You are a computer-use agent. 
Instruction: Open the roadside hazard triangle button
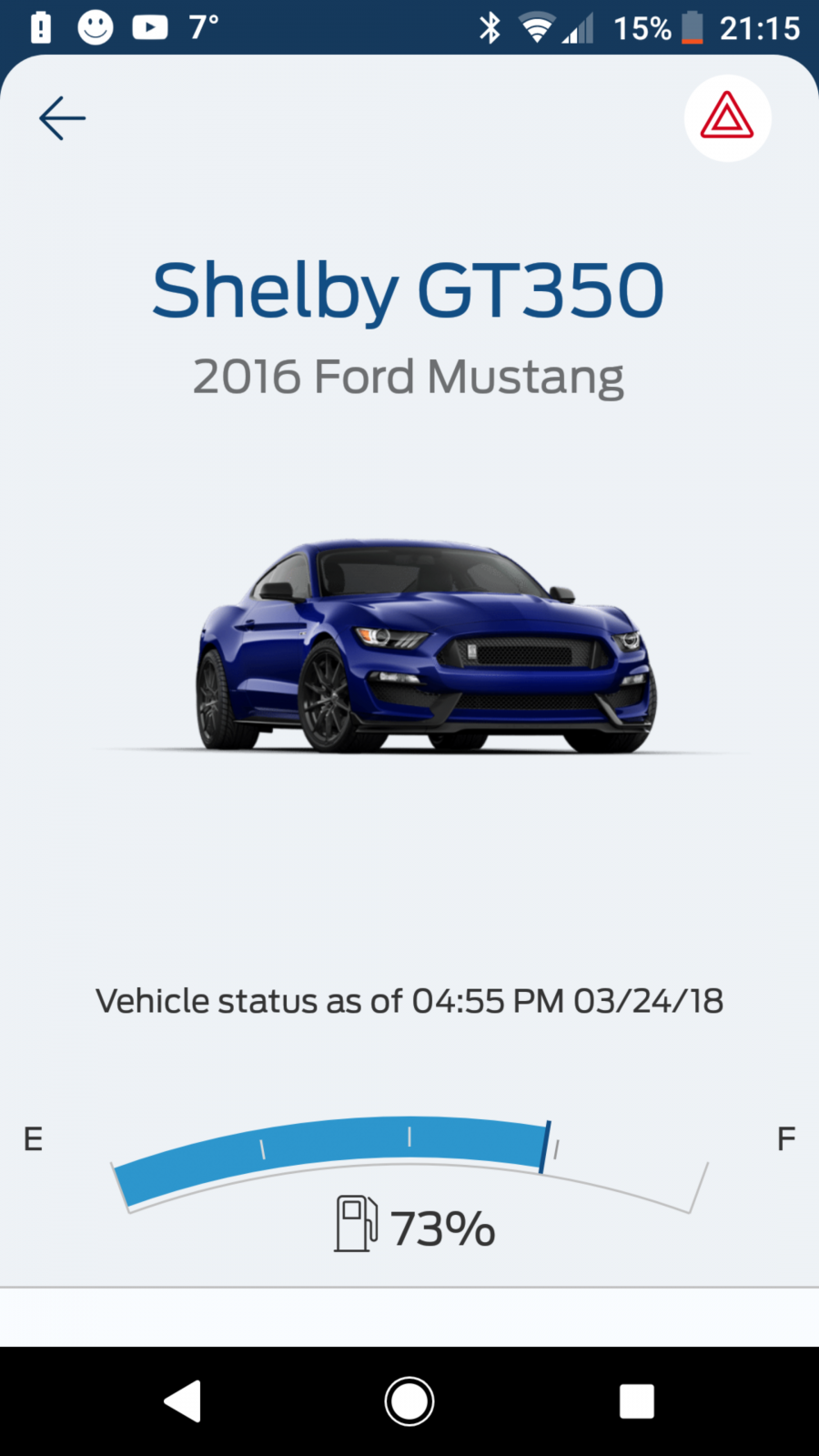pos(727,118)
